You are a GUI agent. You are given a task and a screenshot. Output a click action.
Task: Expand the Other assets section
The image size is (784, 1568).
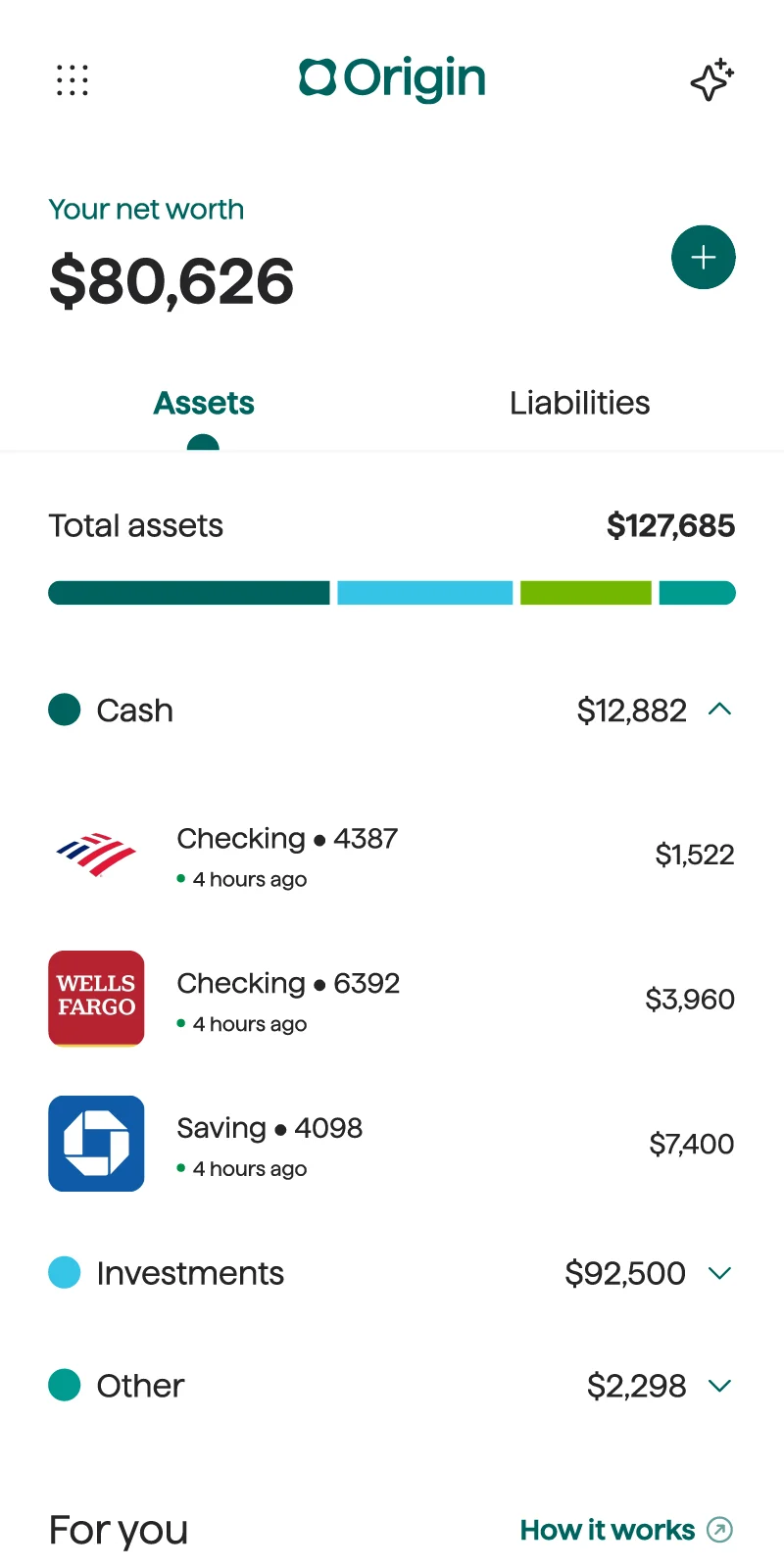(x=719, y=1385)
